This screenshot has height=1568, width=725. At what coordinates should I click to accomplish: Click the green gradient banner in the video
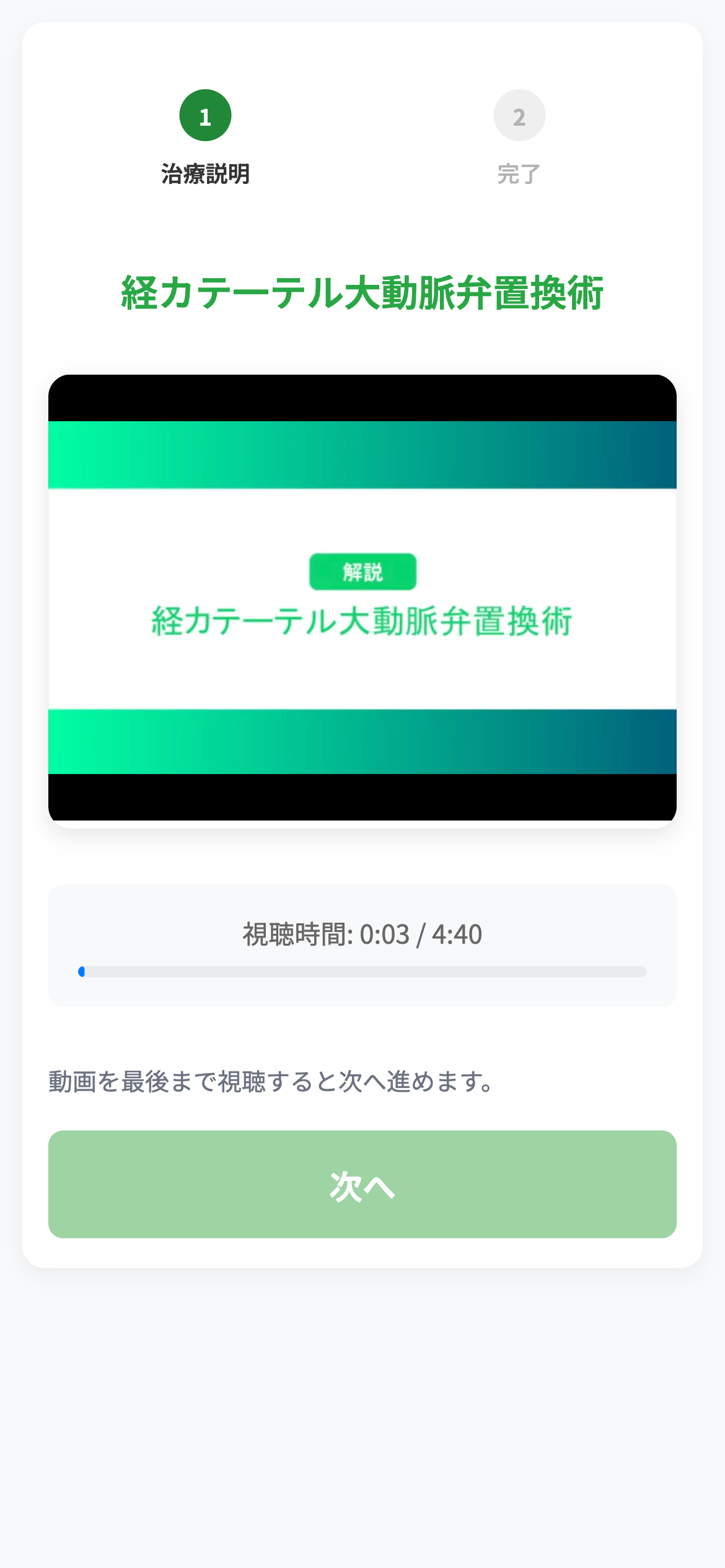click(362, 454)
